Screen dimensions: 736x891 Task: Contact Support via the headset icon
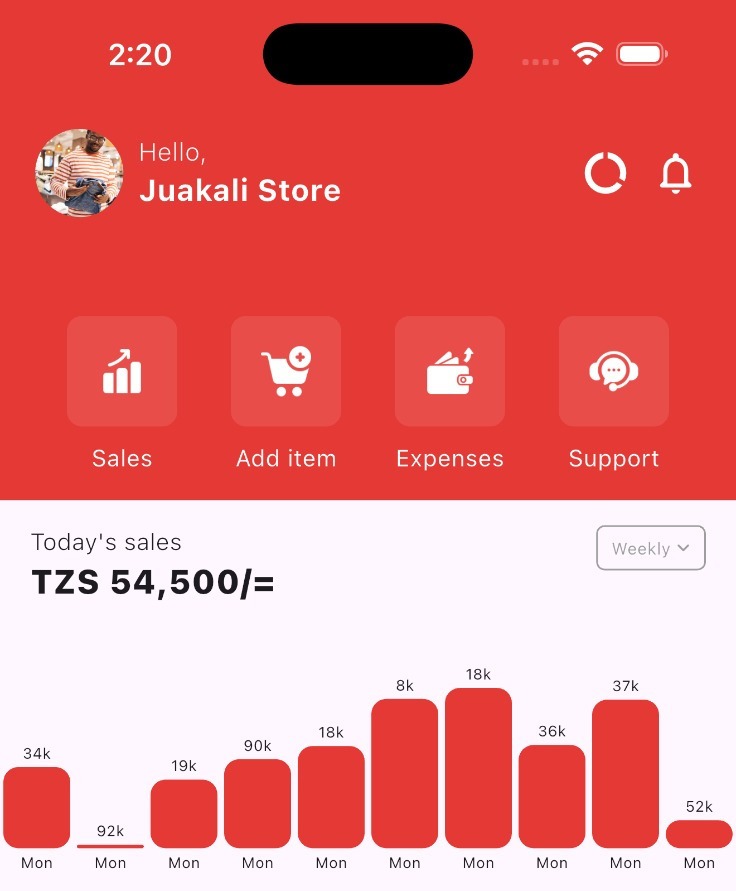tap(613, 370)
